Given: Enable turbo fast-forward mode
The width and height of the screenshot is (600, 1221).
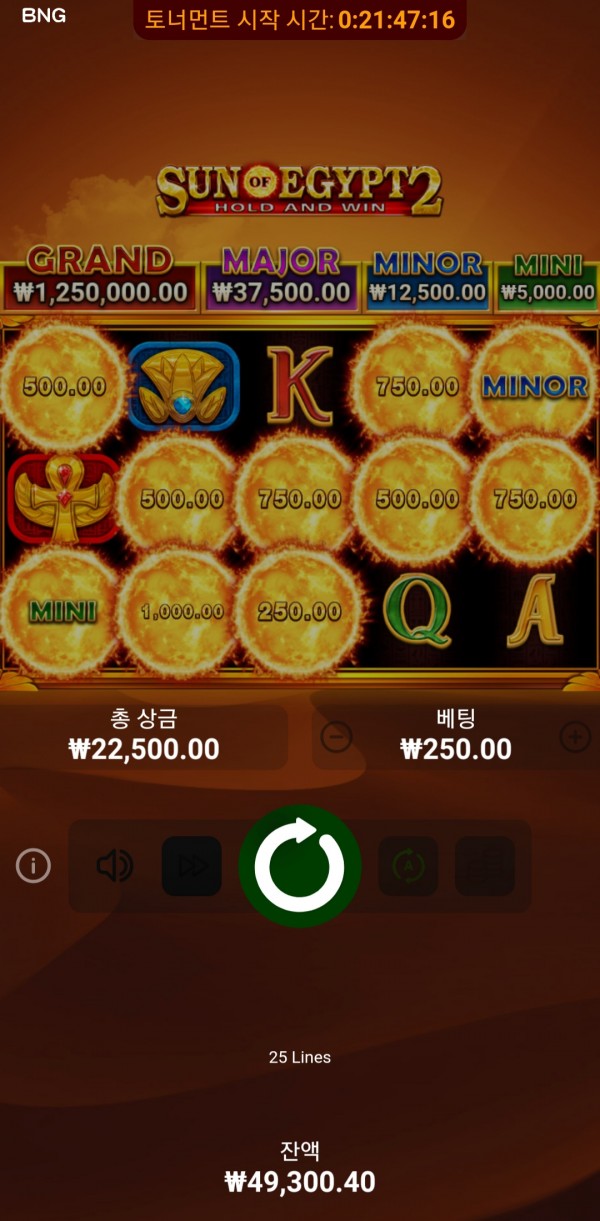Looking at the screenshot, I should point(192,866).
